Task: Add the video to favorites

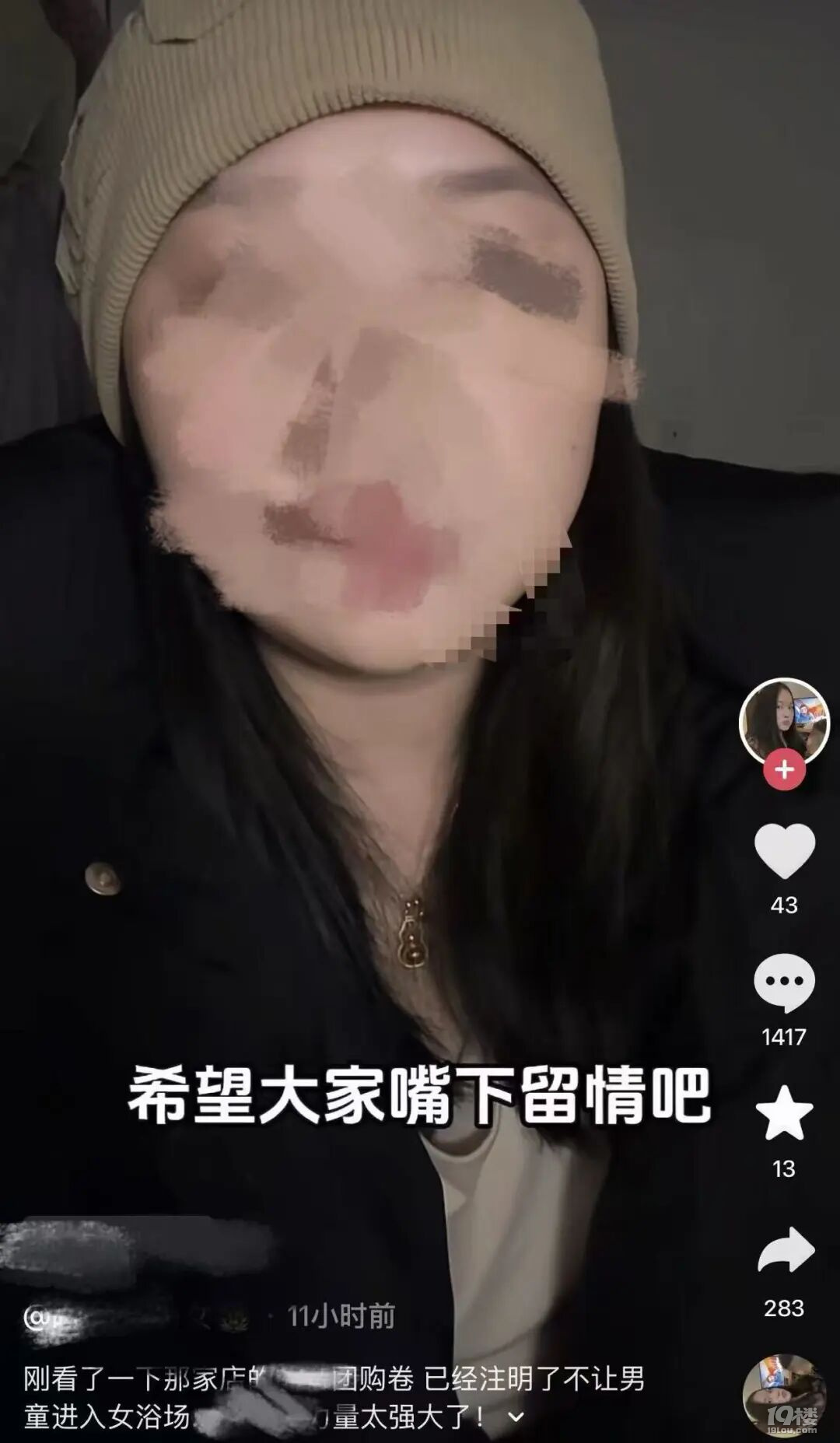Action: pos(784,1112)
